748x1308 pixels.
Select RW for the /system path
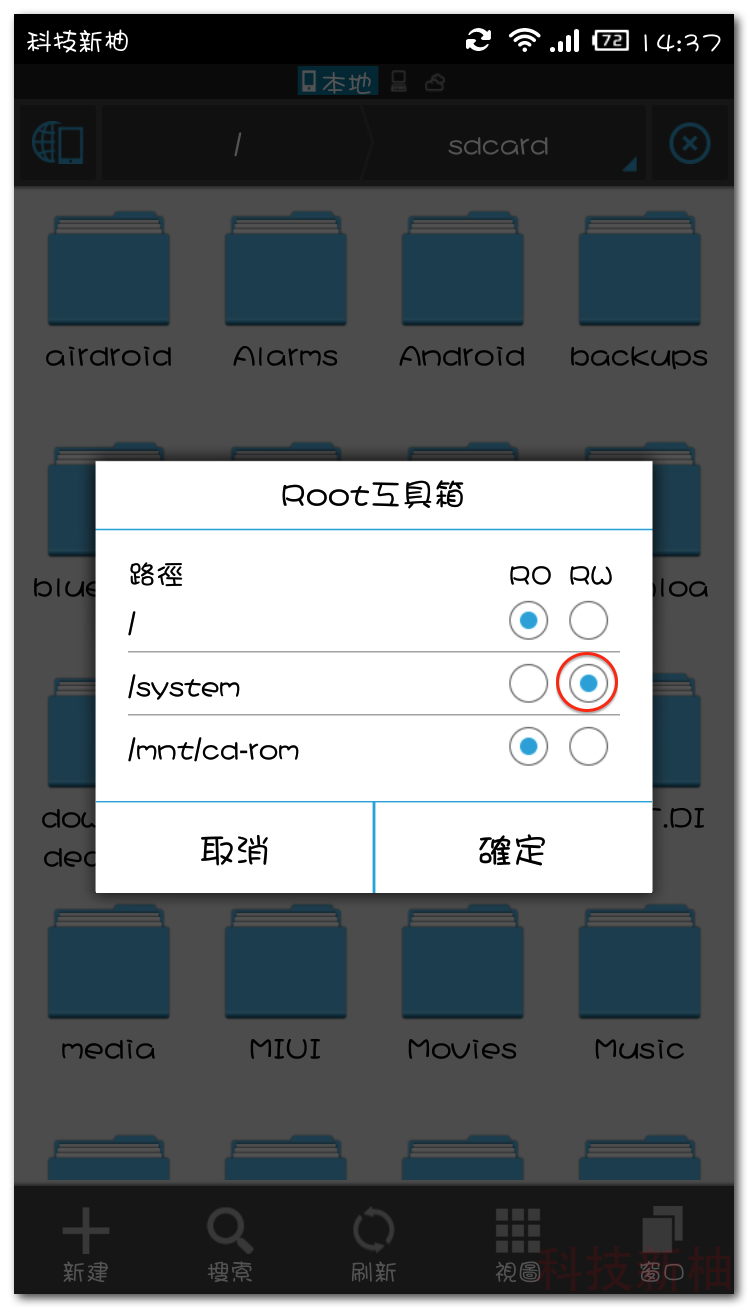tap(589, 684)
